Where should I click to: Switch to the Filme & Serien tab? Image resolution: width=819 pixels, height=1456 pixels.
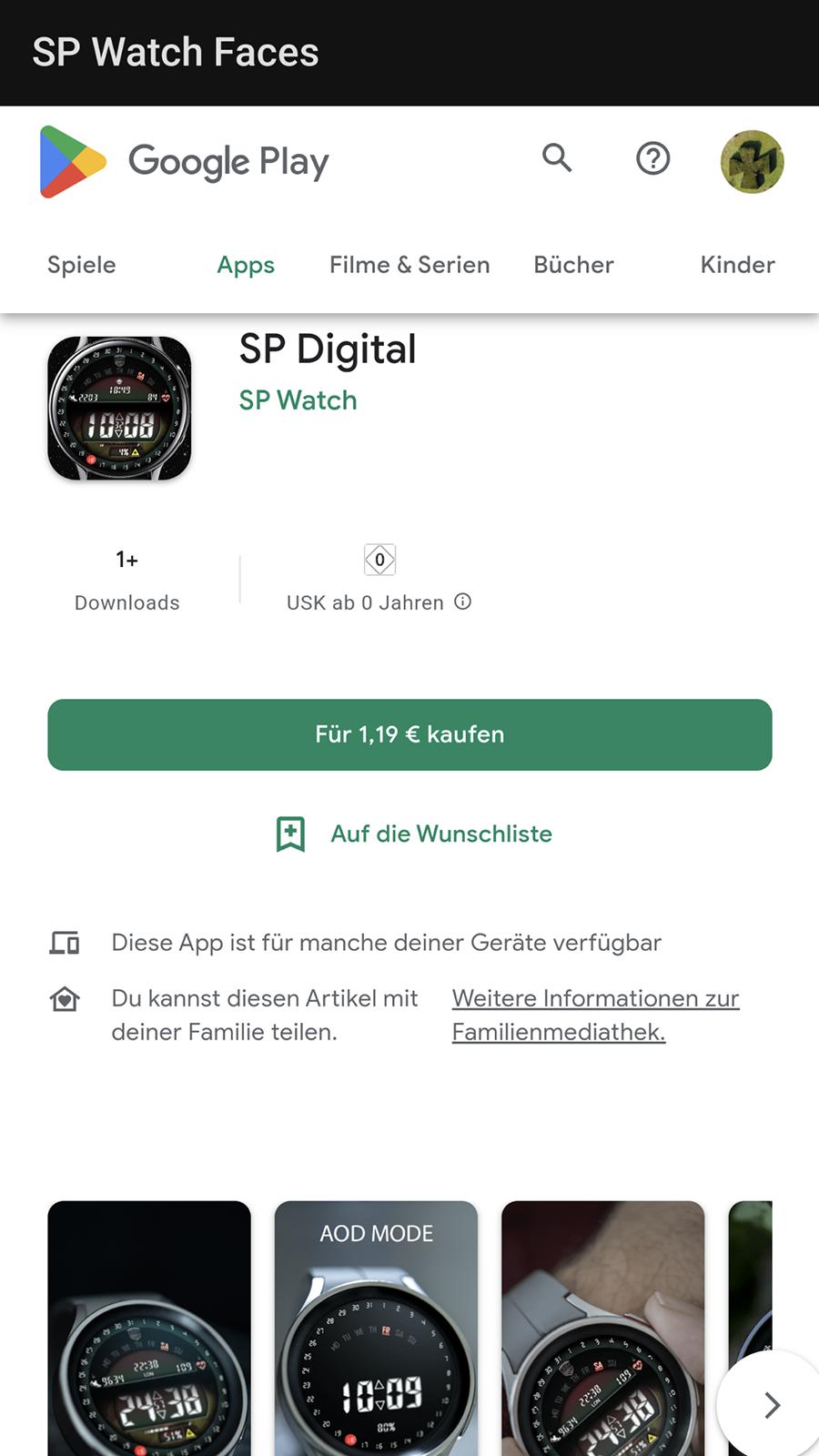pos(409,265)
